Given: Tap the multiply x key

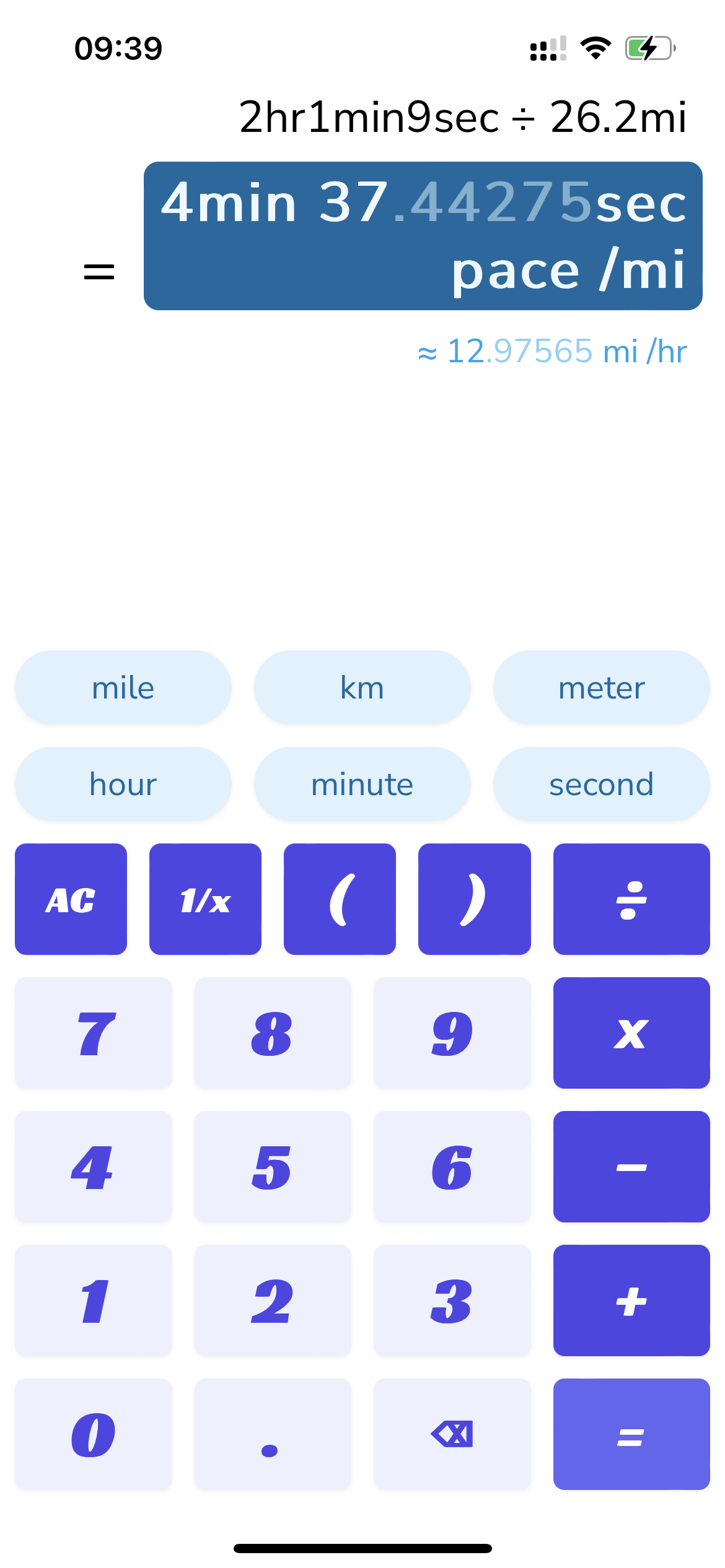Looking at the screenshot, I should (x=631, y=1033).
